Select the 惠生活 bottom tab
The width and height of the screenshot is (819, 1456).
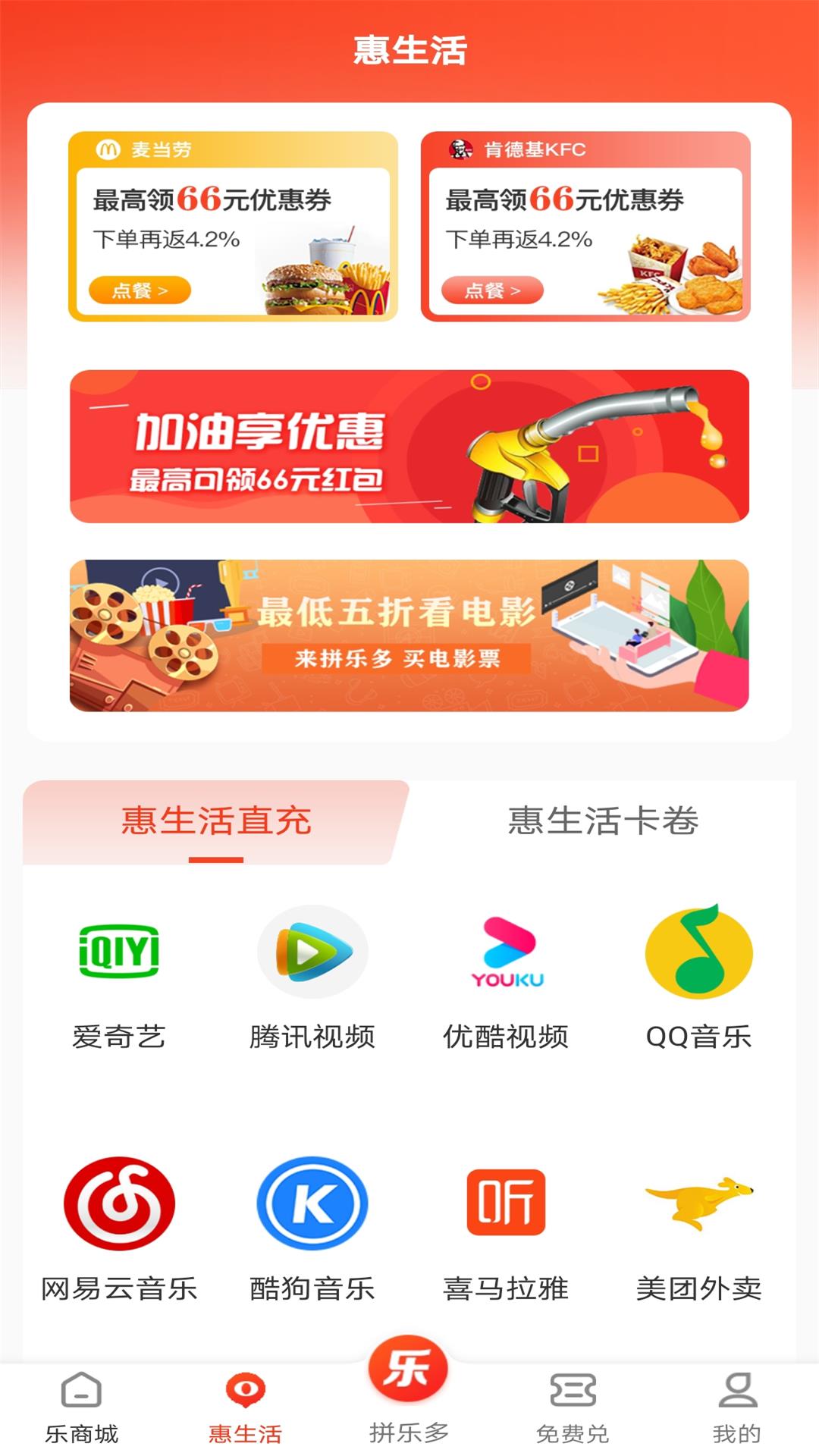tap(245, 1407)
